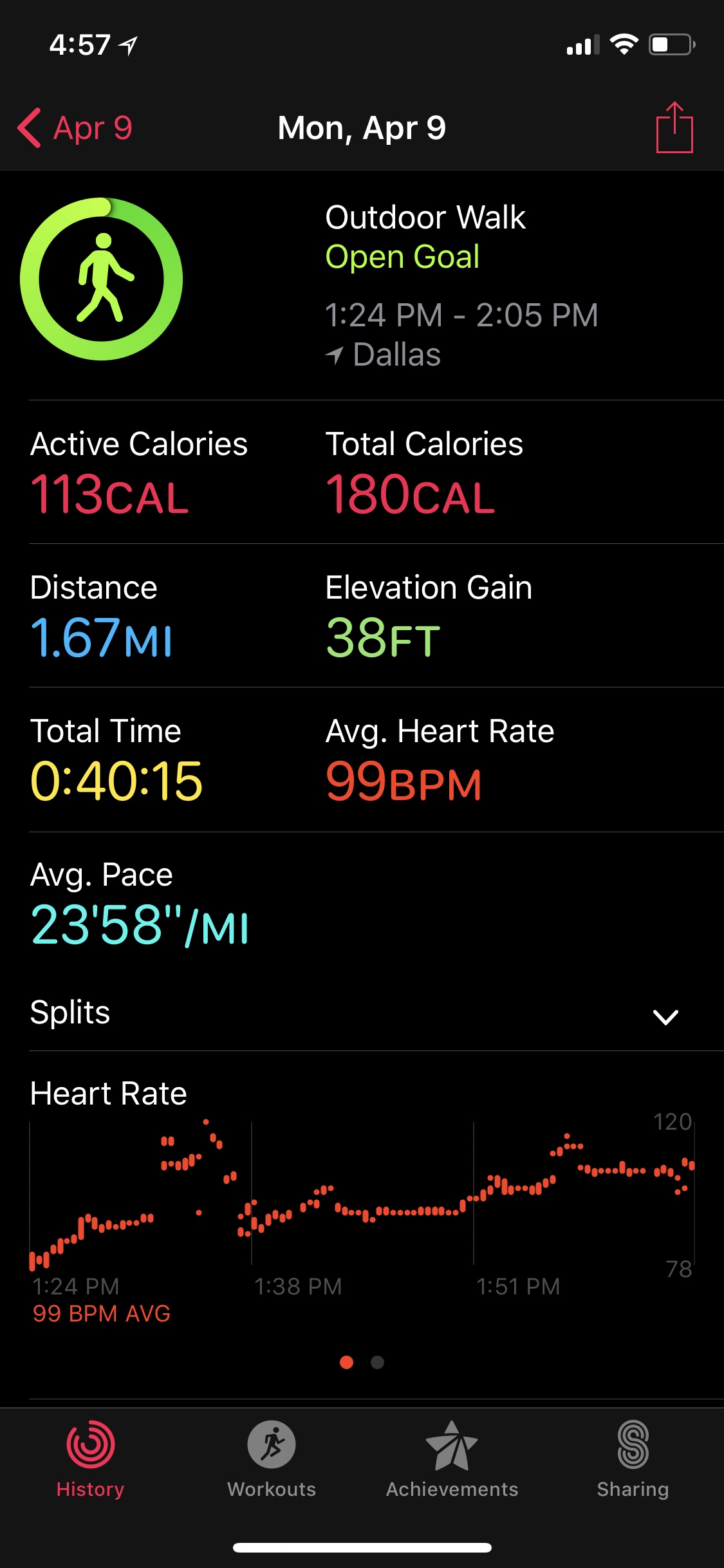Tap the share/export icon at top right
The width and height of the screenshot is (724, 1568).
[x=674, y=126]
